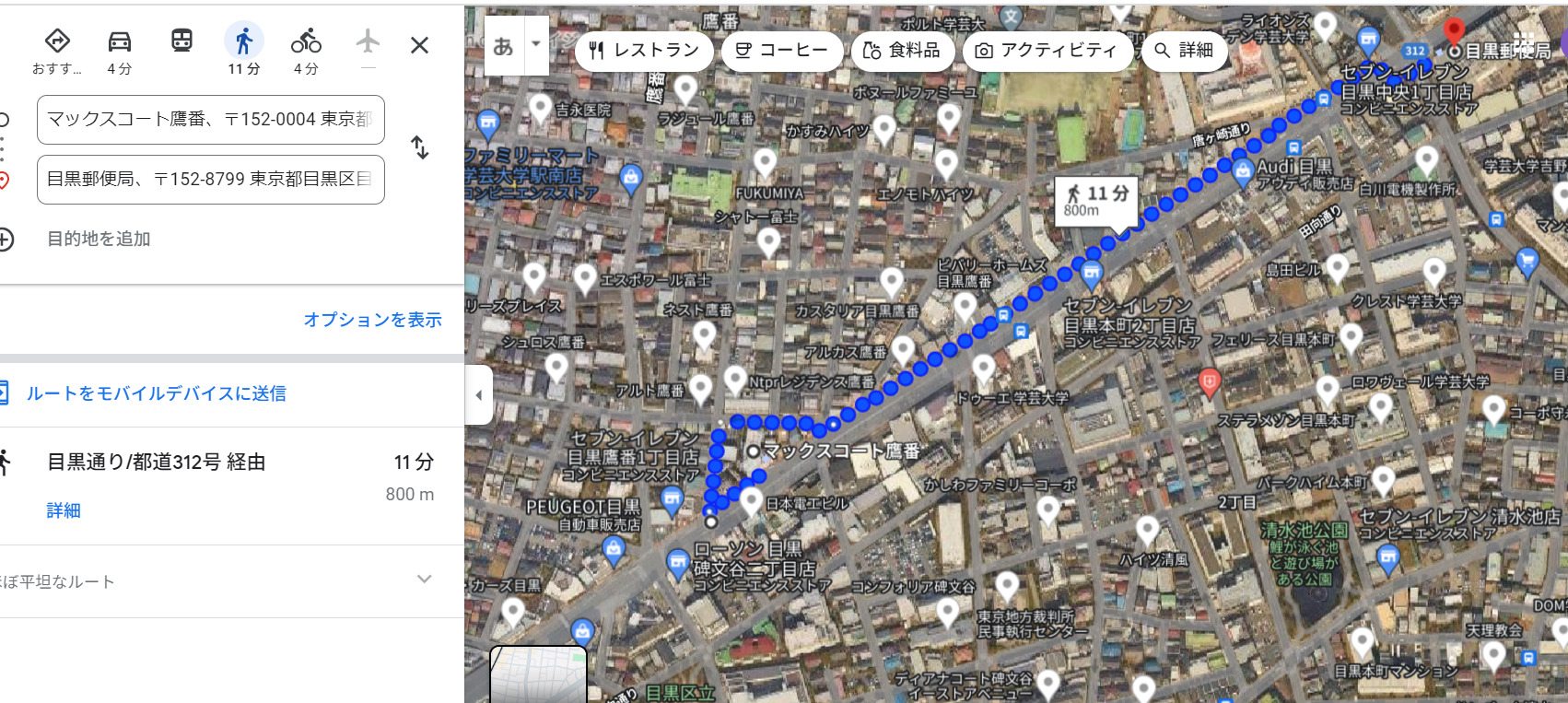Switch to driving directions
Screen dimensions: 1568x703
coord(120,50)
